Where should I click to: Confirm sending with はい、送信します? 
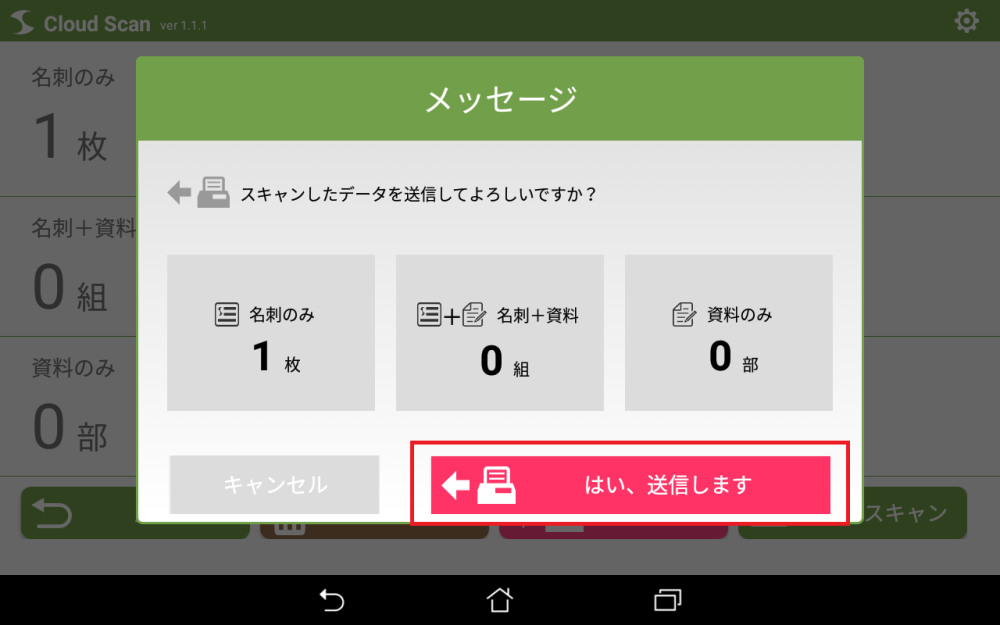tap(630, 486)
